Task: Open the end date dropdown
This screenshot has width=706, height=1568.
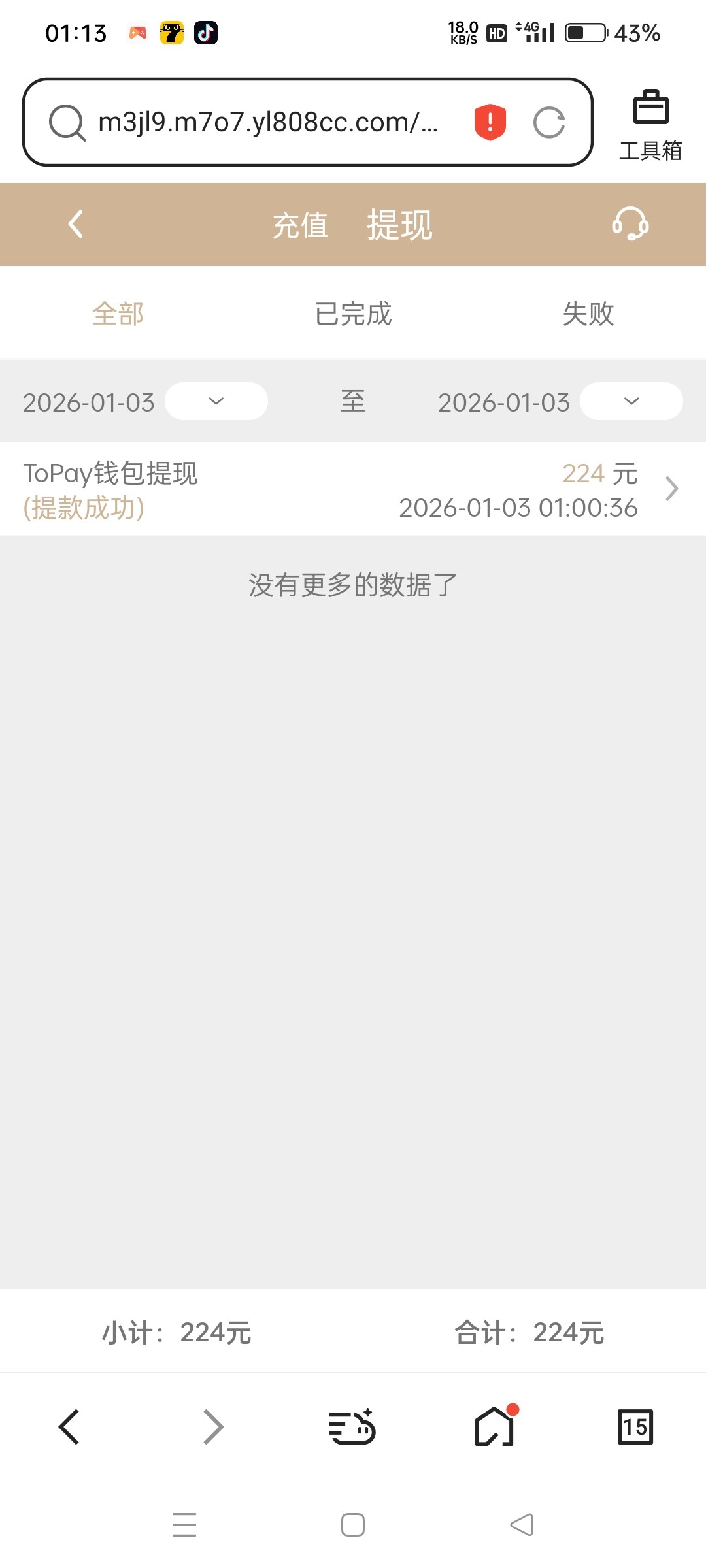Action: pos(631,401)
